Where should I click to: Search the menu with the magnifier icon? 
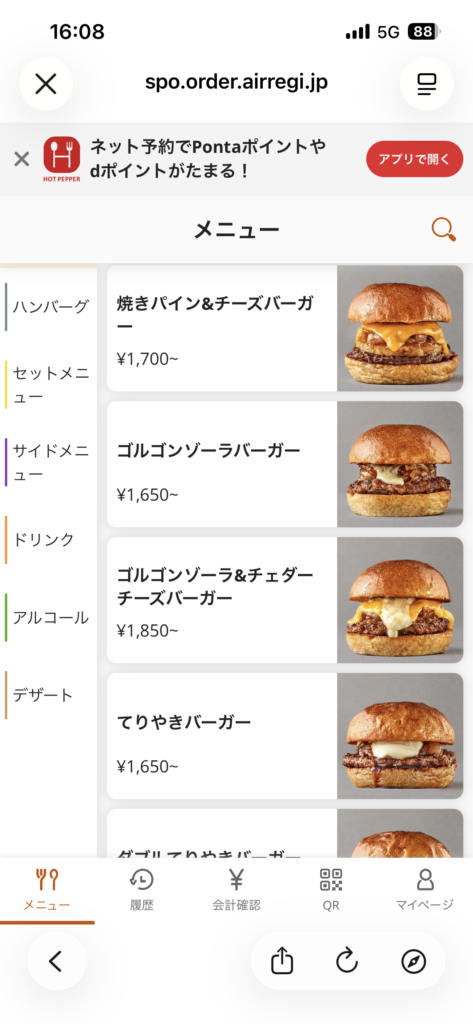click(444, 229)
